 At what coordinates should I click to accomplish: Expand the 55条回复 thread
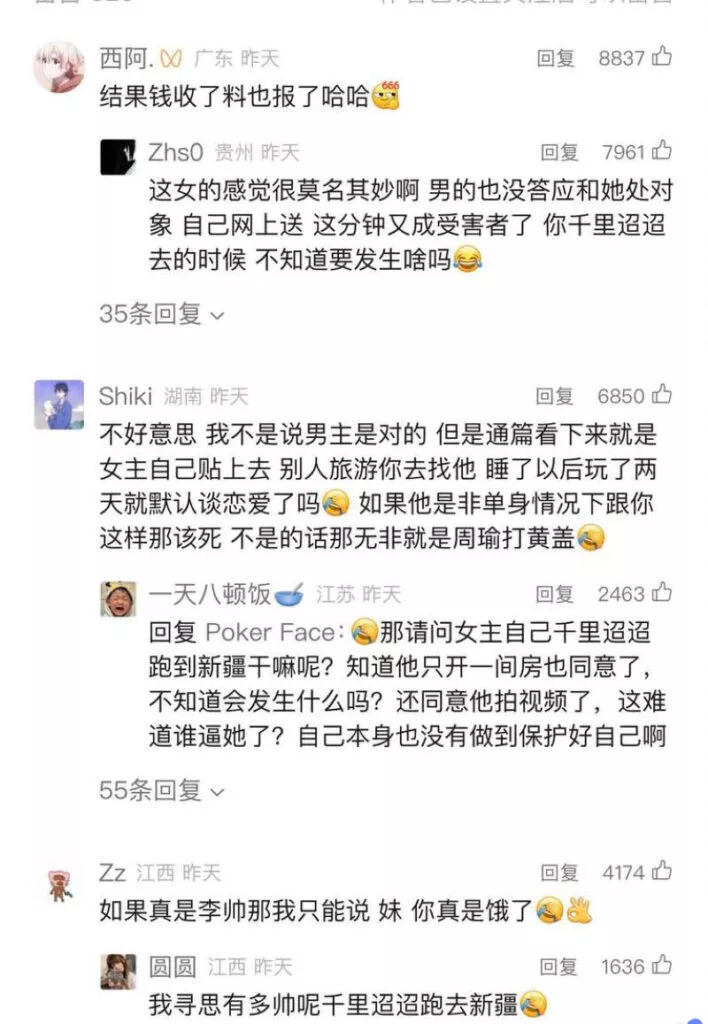point(162,791)
